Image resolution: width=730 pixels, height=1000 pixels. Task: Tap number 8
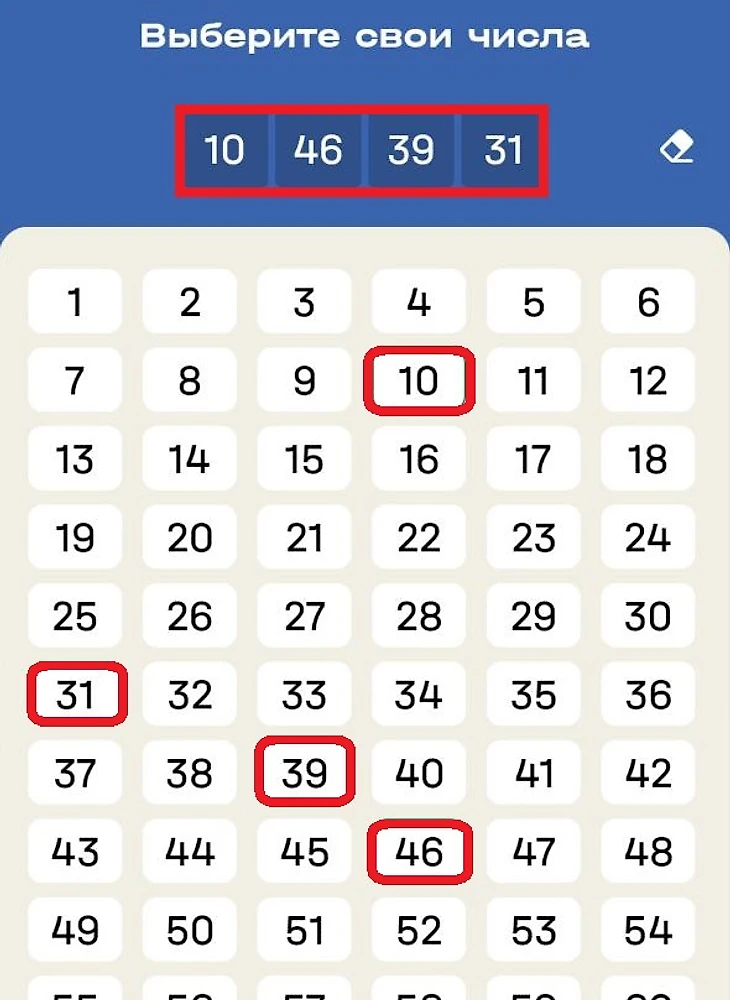coord(190,381)
